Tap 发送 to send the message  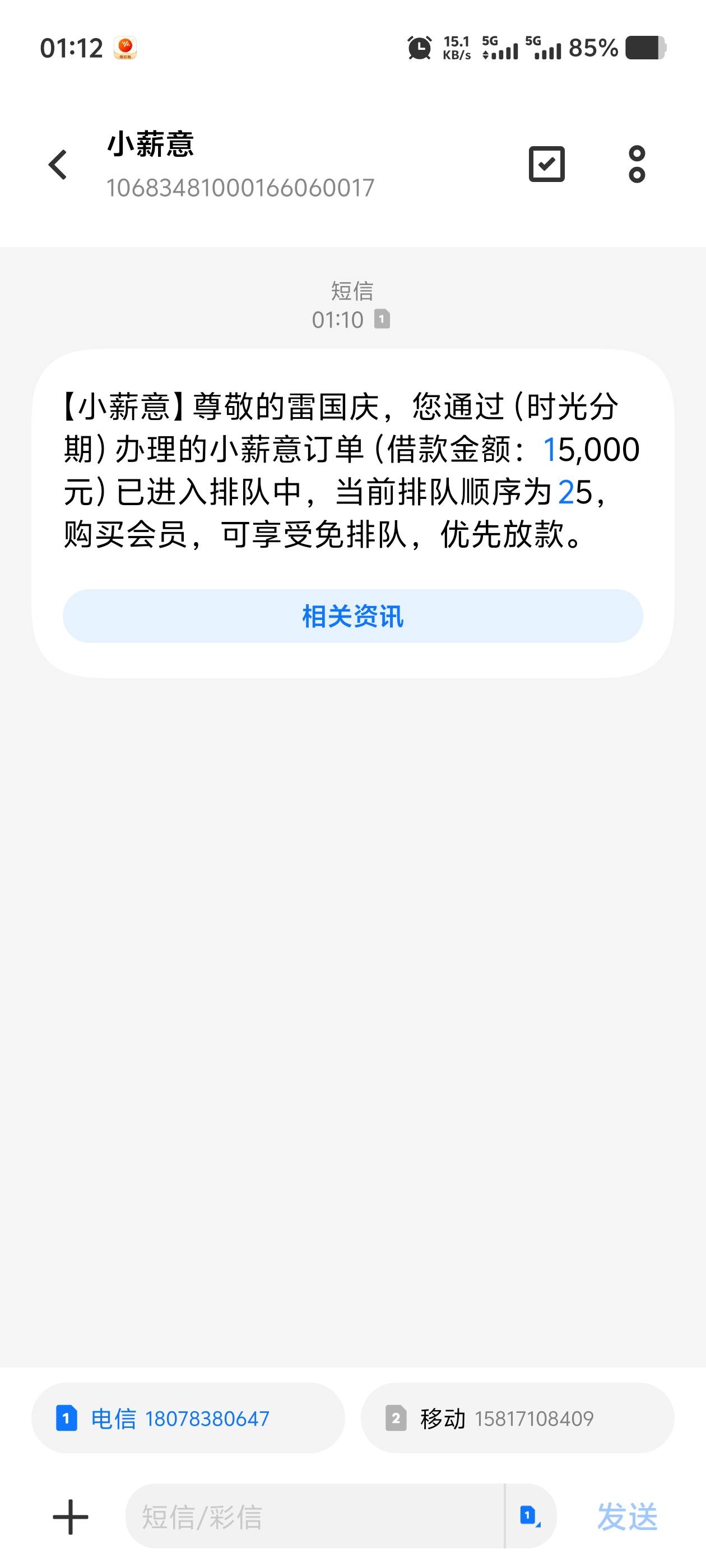(627, 1517)
